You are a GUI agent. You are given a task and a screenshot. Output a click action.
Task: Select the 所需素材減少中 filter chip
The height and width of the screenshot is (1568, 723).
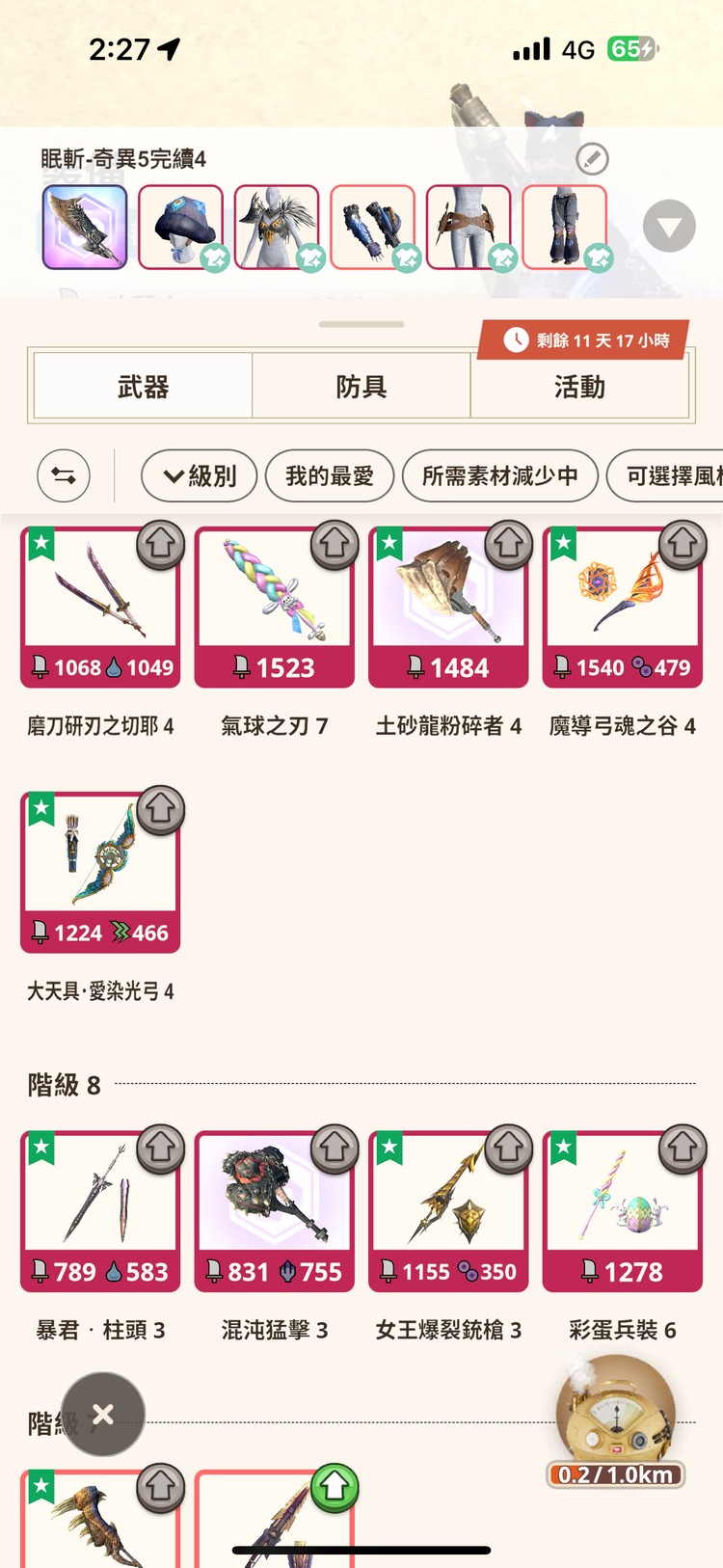pyautogui.click(x=499, y=475)
